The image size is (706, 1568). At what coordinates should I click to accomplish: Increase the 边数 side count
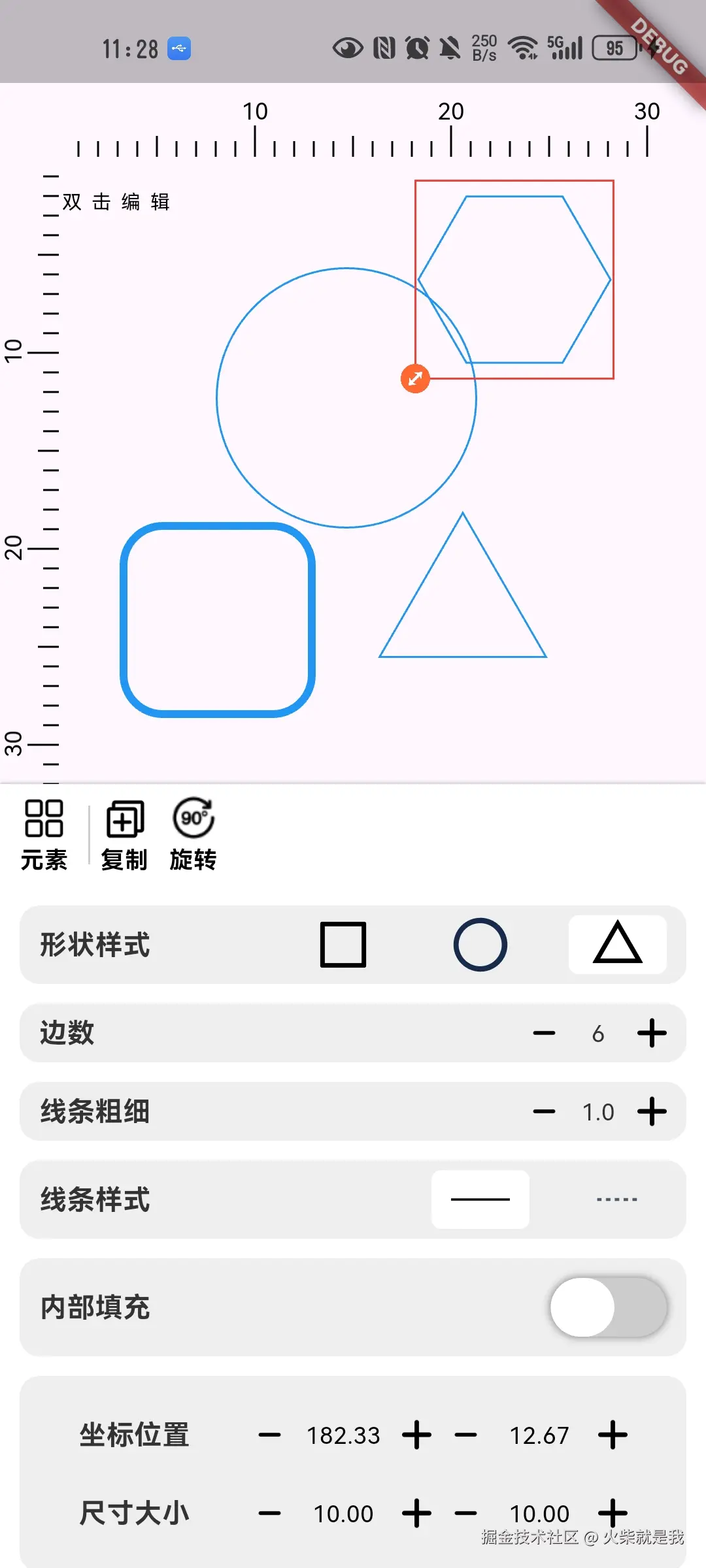[x=652, y=1033]
